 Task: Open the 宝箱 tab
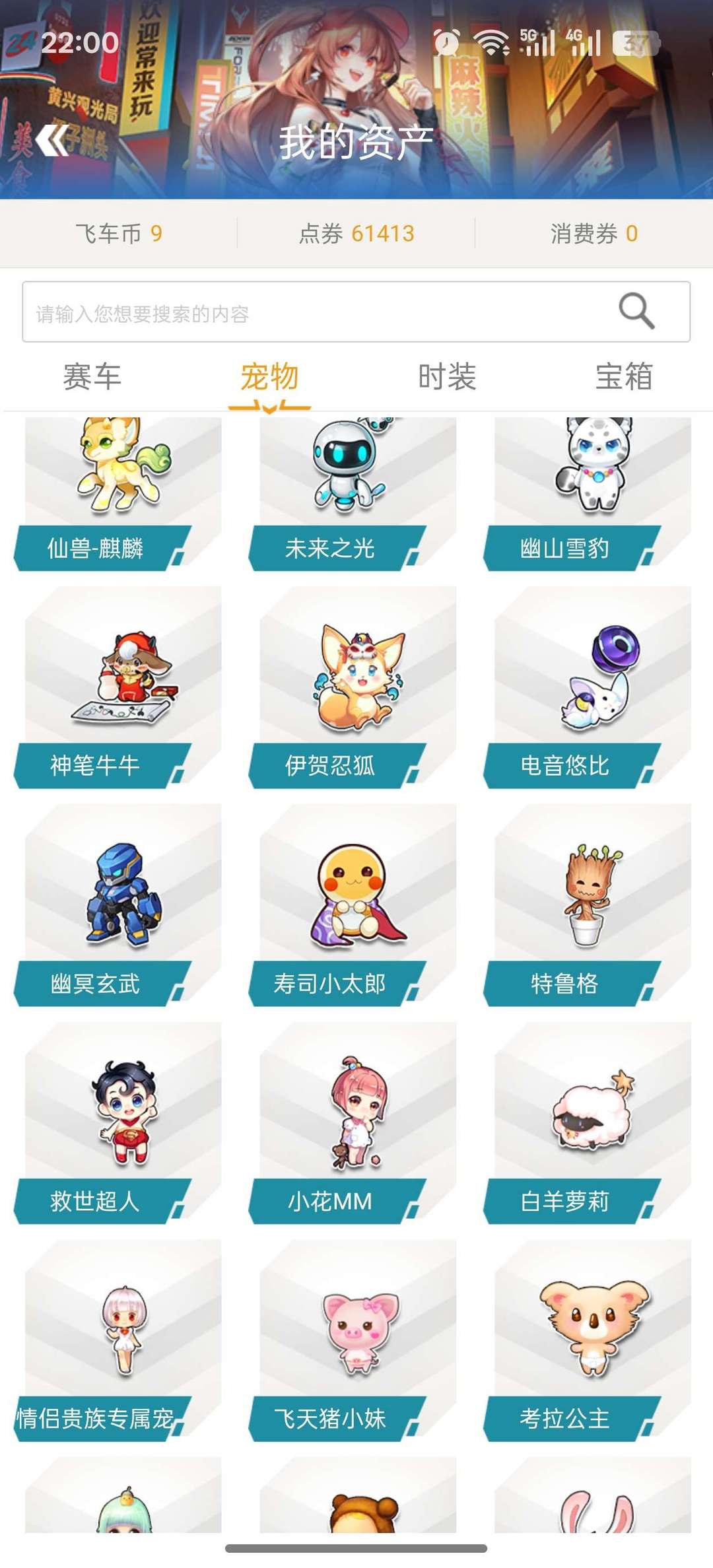(x=624, y=376)
